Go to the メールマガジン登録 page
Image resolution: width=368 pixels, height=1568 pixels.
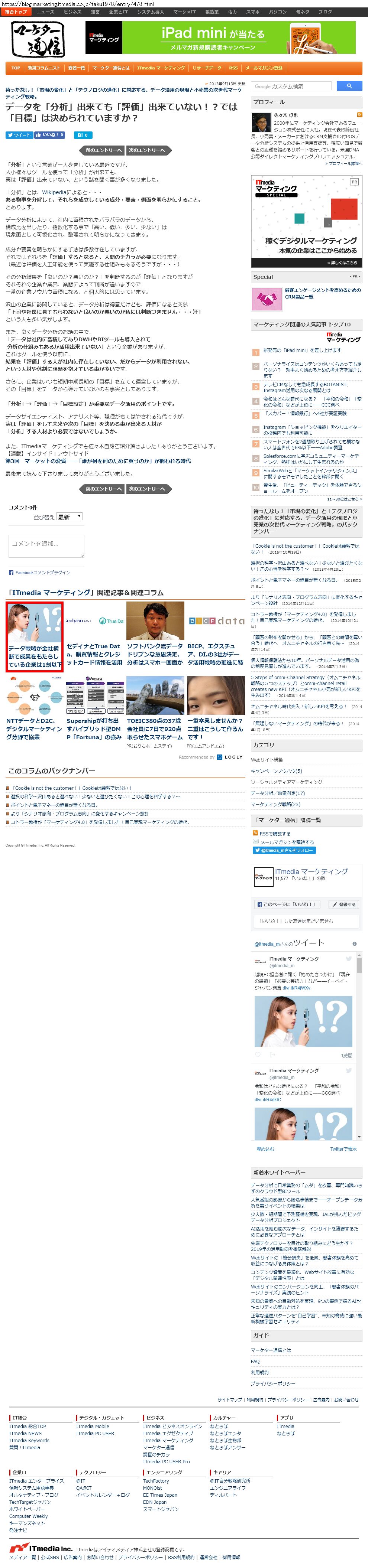264,68
